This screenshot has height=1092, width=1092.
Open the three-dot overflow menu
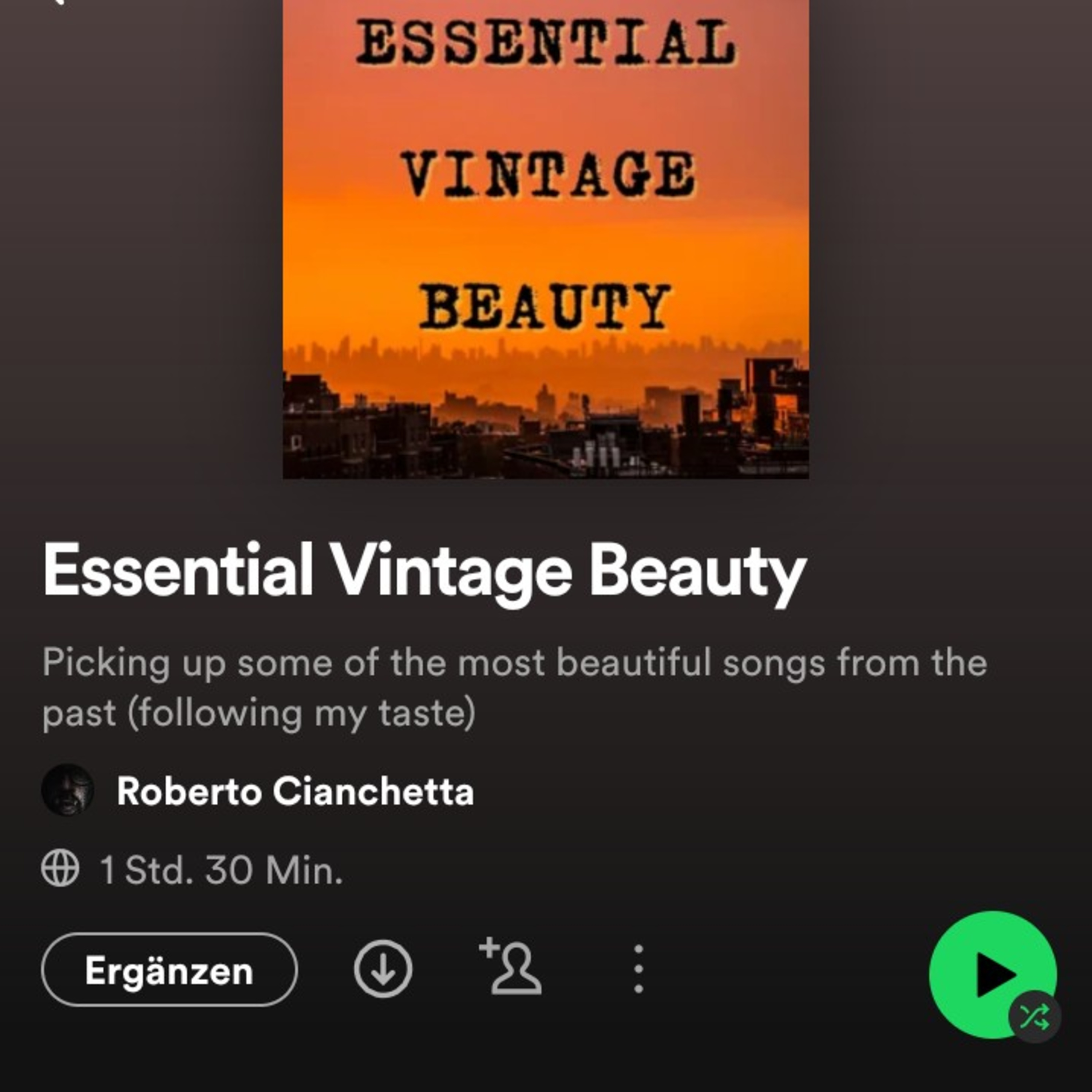(x=638, y=969)
